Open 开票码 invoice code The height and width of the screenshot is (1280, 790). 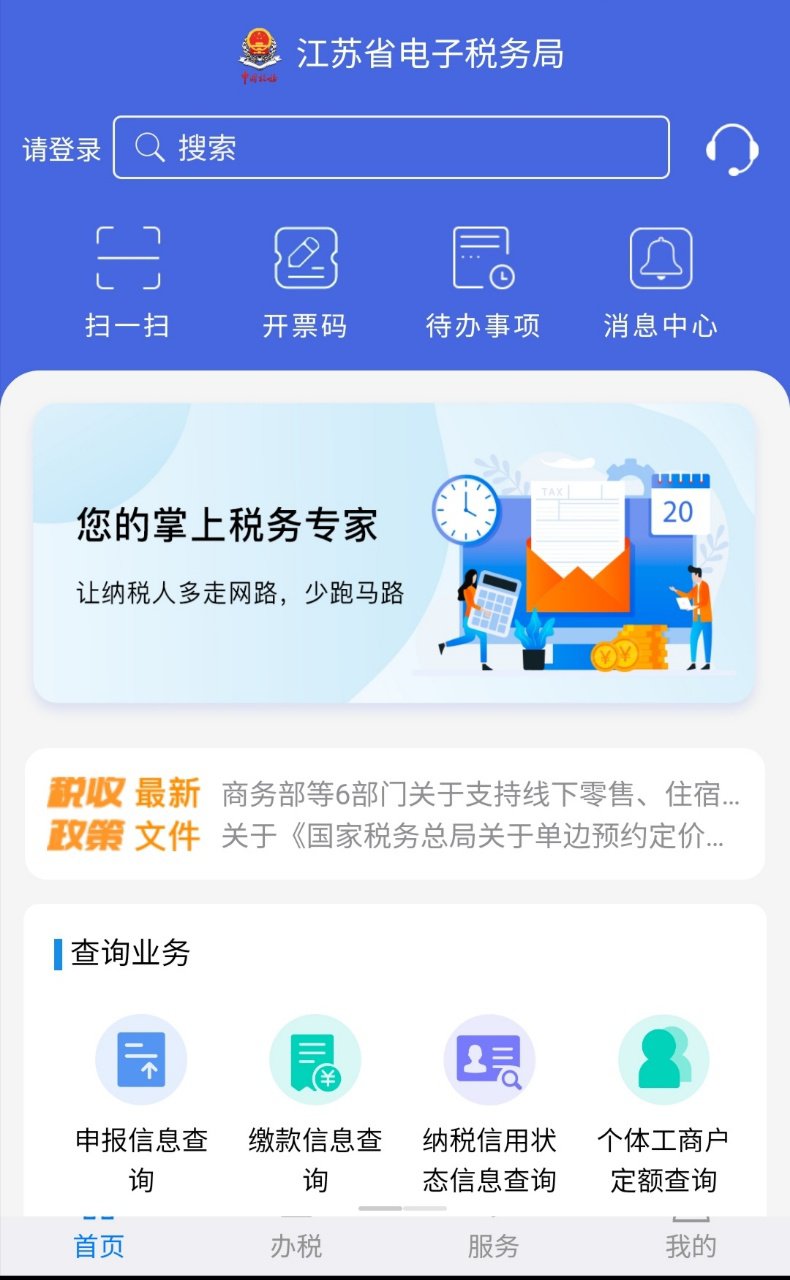(x=305, y=281)
